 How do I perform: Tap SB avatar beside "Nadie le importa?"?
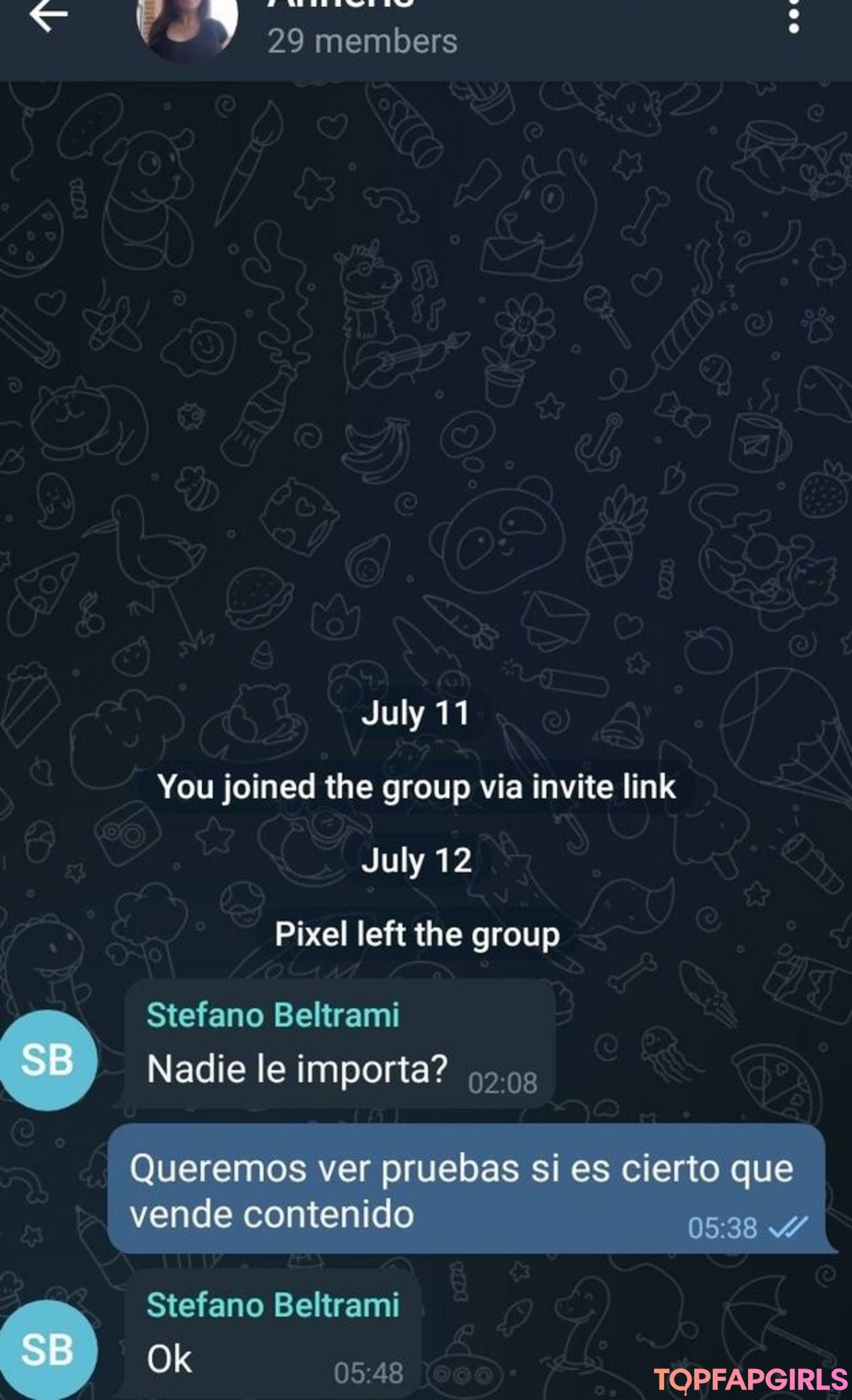click(x=48, y=1060)
